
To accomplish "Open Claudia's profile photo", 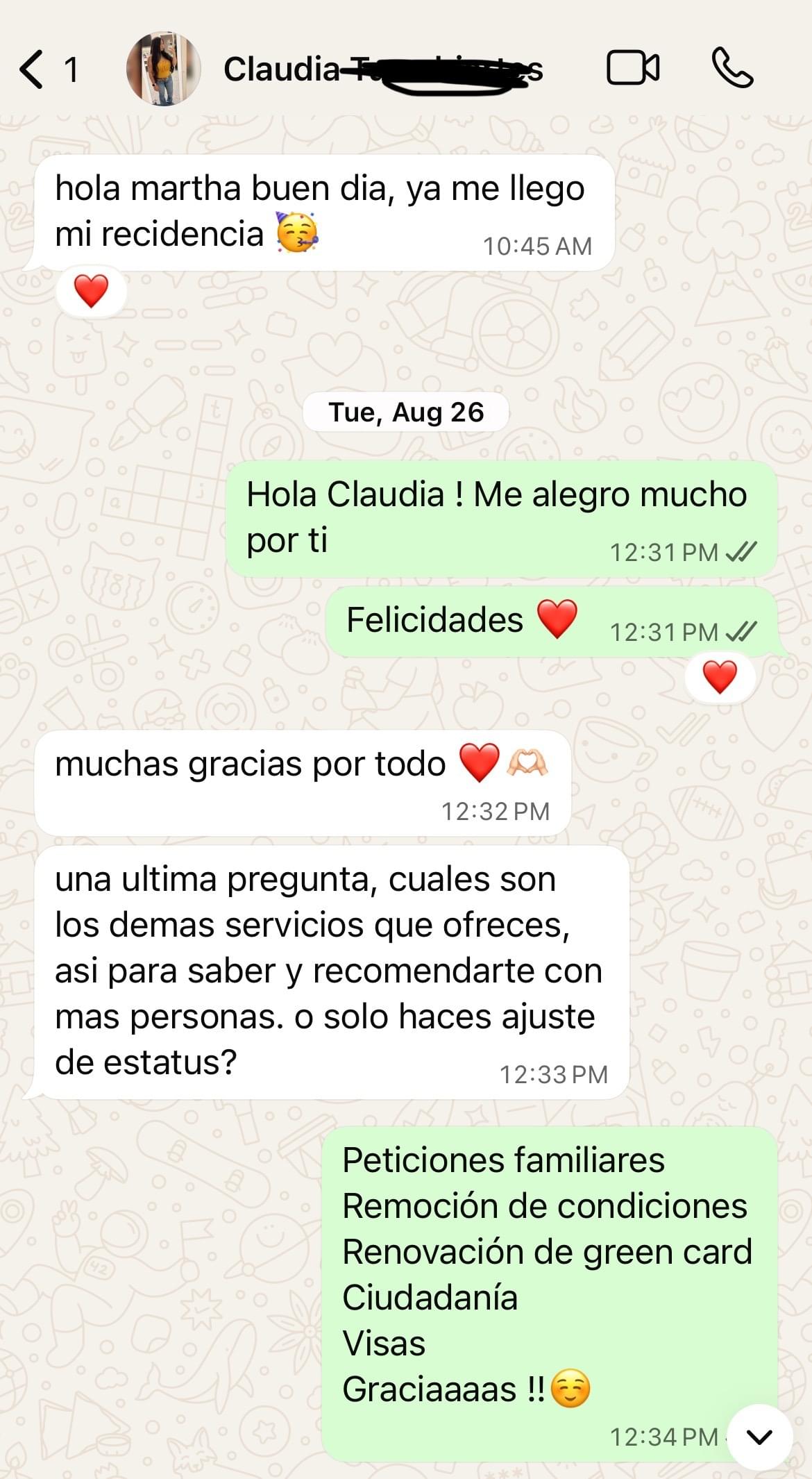I will pos(163,69).
